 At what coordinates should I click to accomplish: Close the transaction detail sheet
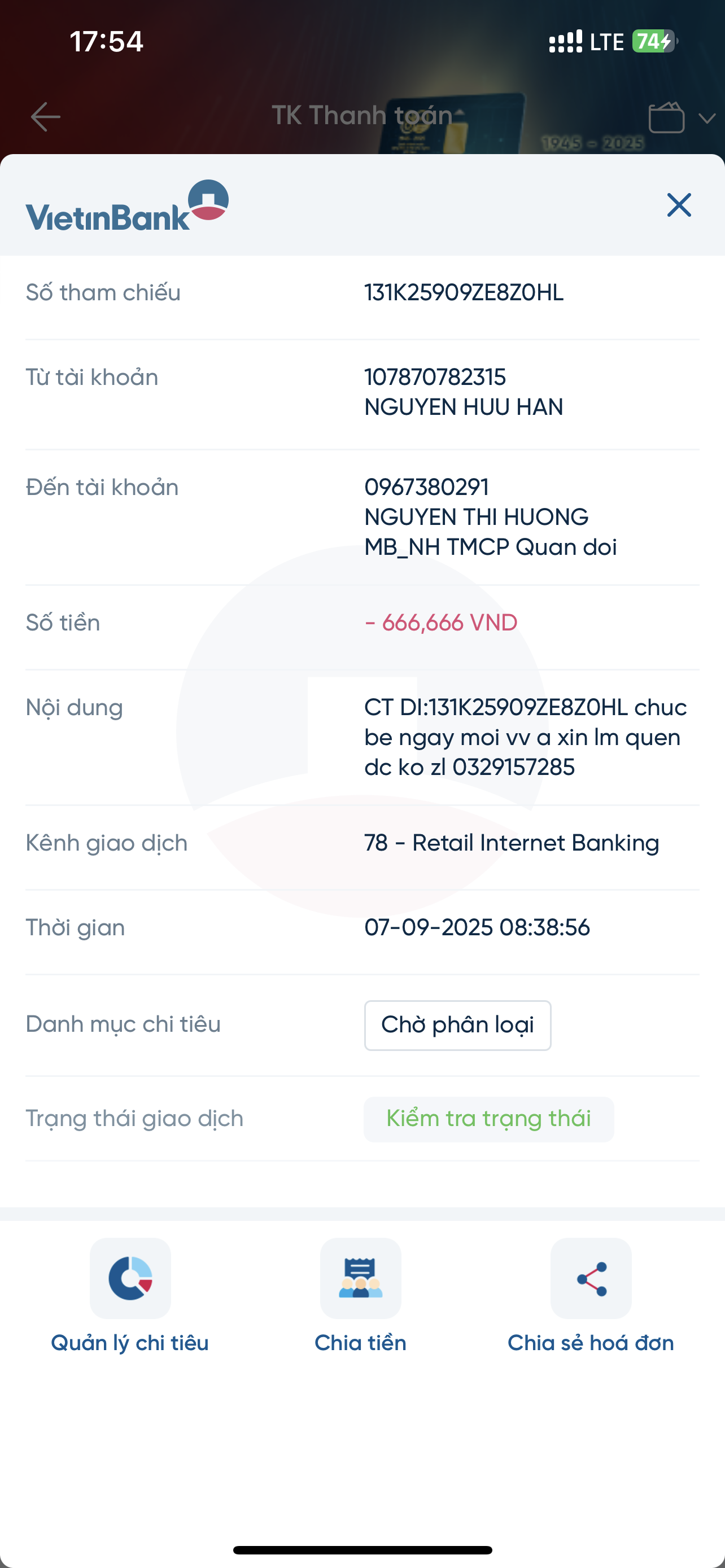tap(678, 205)
